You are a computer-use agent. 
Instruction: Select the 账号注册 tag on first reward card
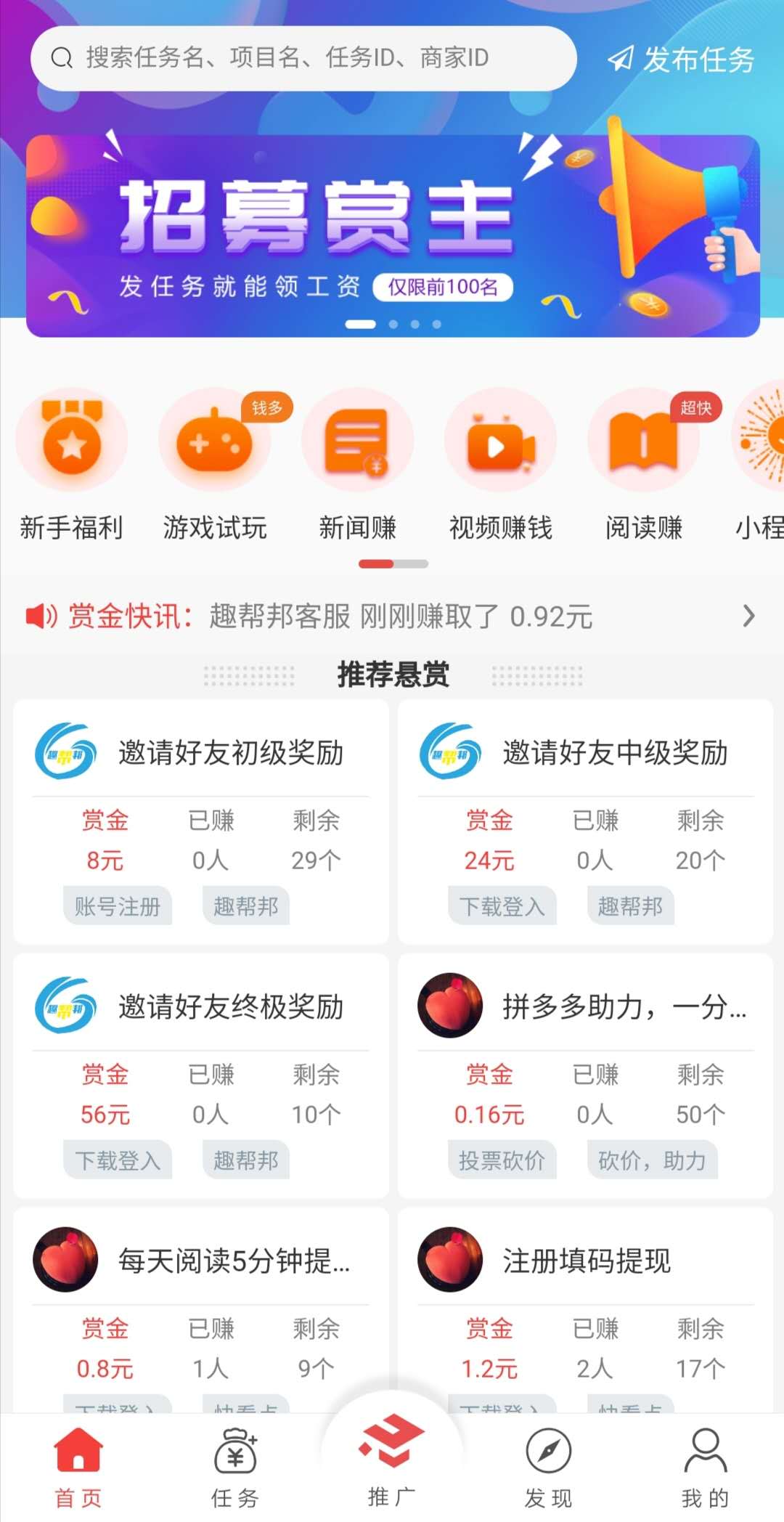pos(118,907)
